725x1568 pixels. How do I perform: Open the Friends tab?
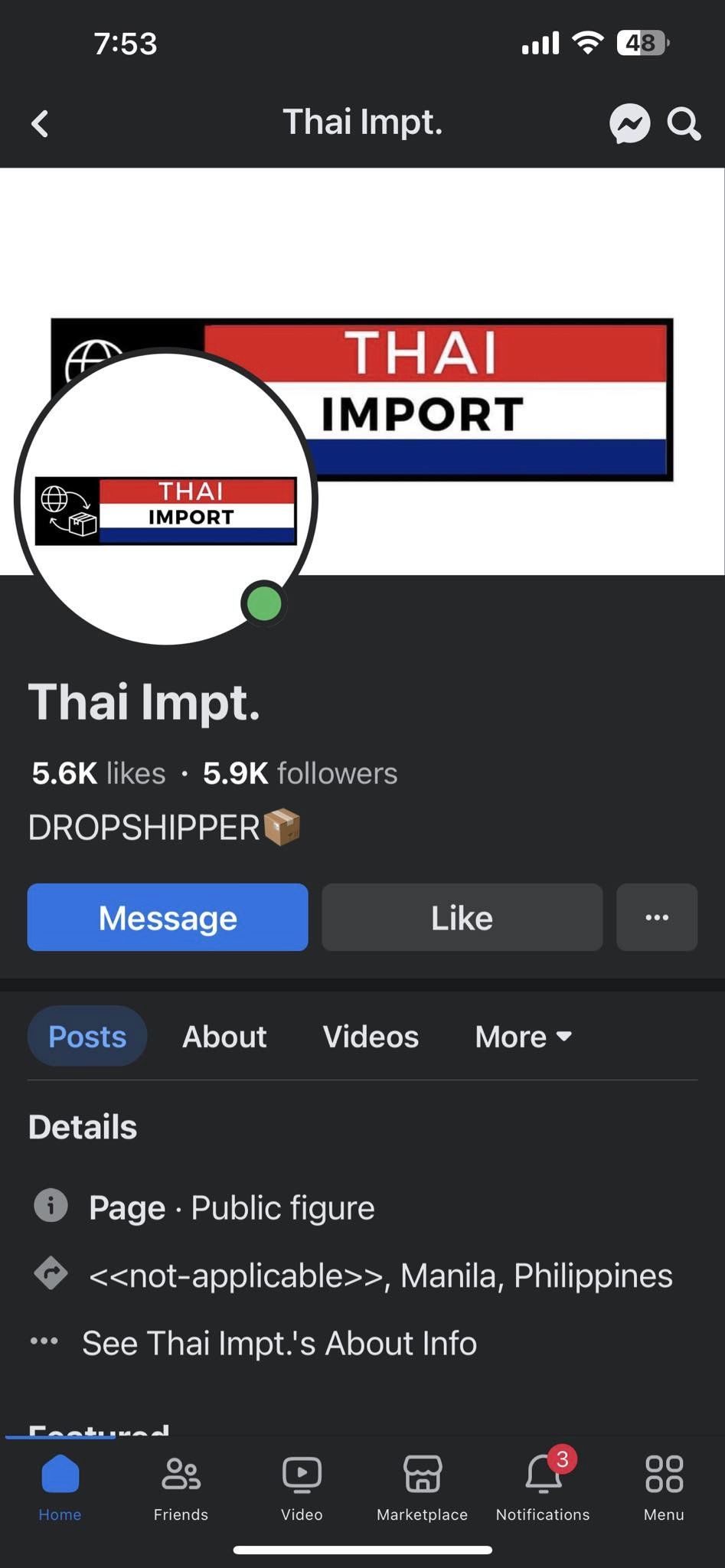(181, 1488)
